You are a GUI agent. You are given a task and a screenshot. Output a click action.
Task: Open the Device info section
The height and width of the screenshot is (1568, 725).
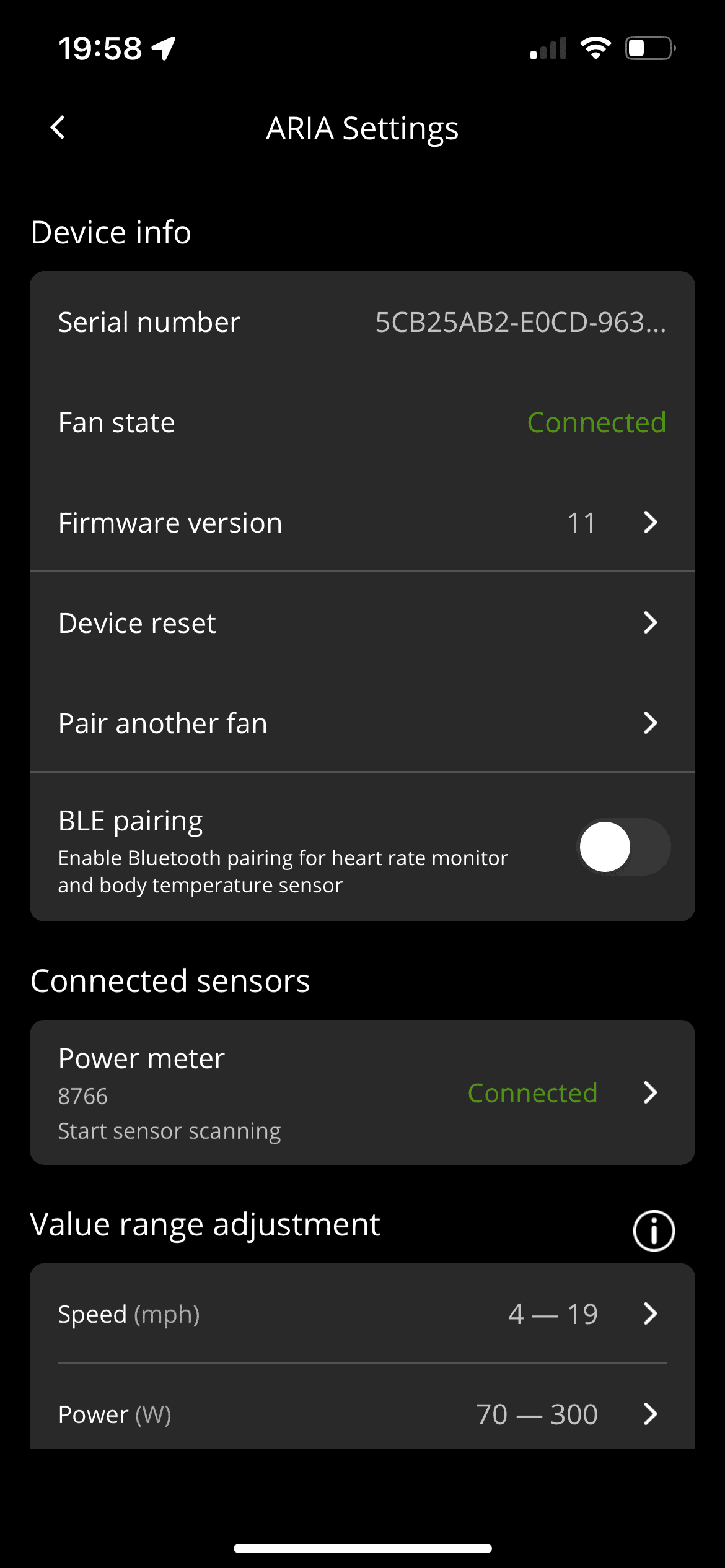pos(110,232)
